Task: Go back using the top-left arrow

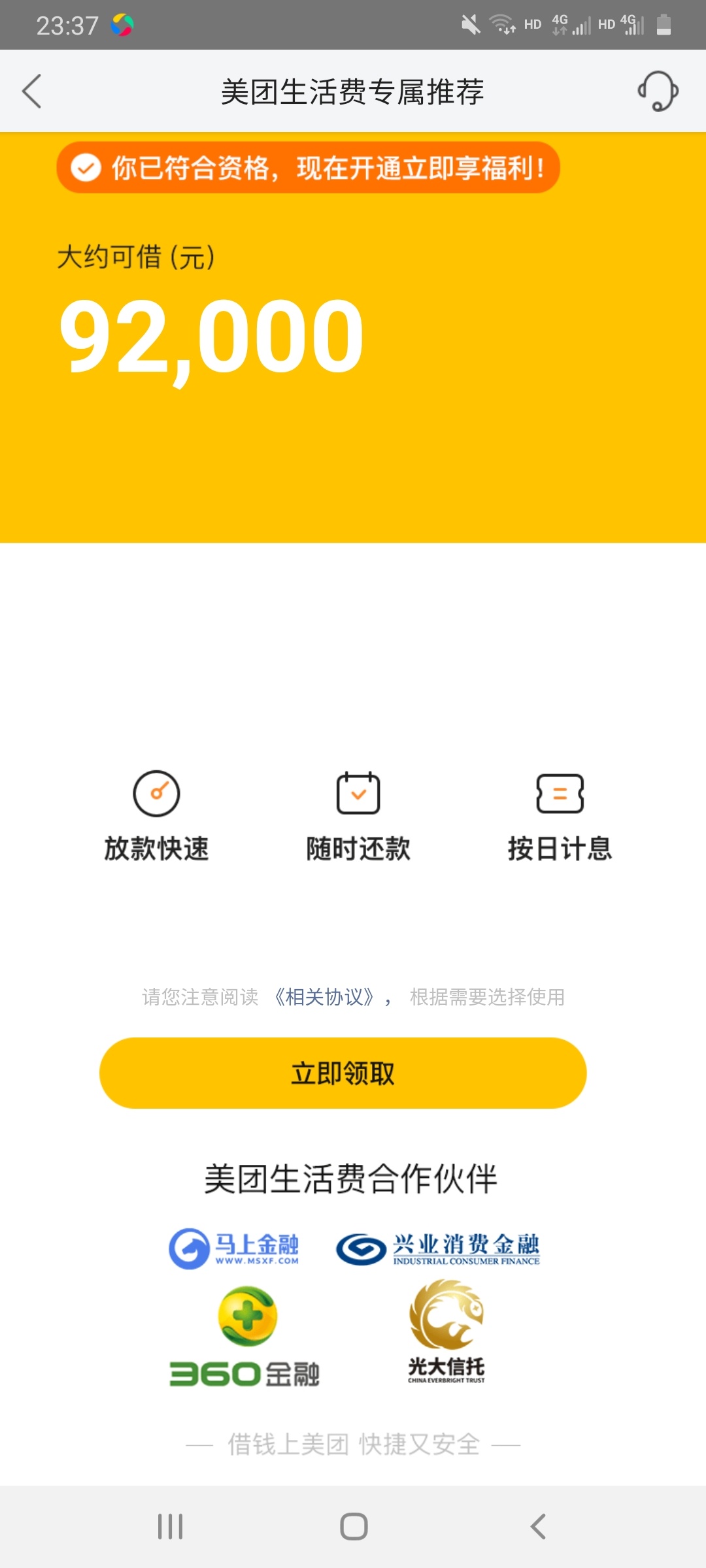Action: tap(31, 91)
